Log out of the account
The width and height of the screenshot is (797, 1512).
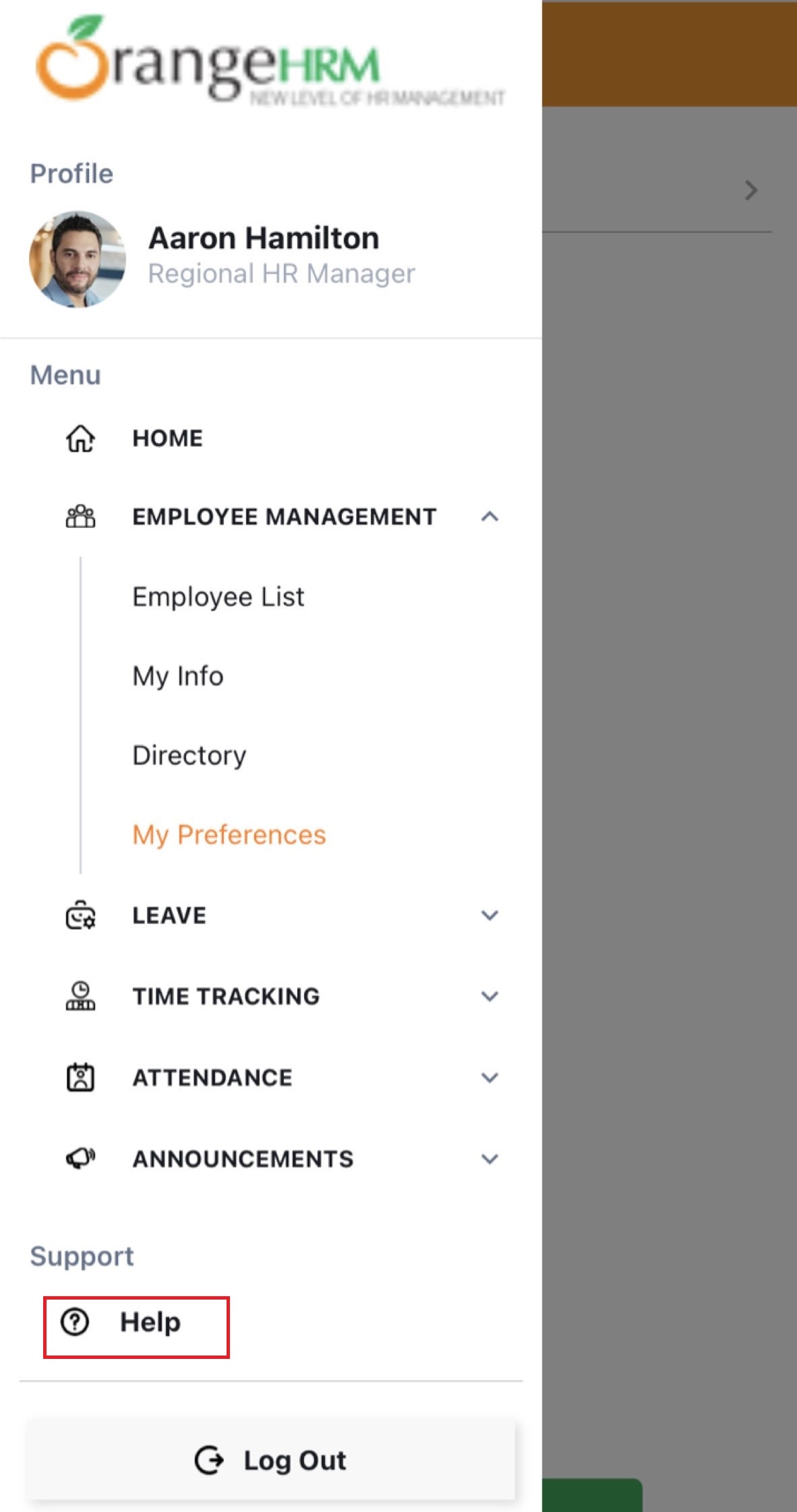click(271, 1460)
